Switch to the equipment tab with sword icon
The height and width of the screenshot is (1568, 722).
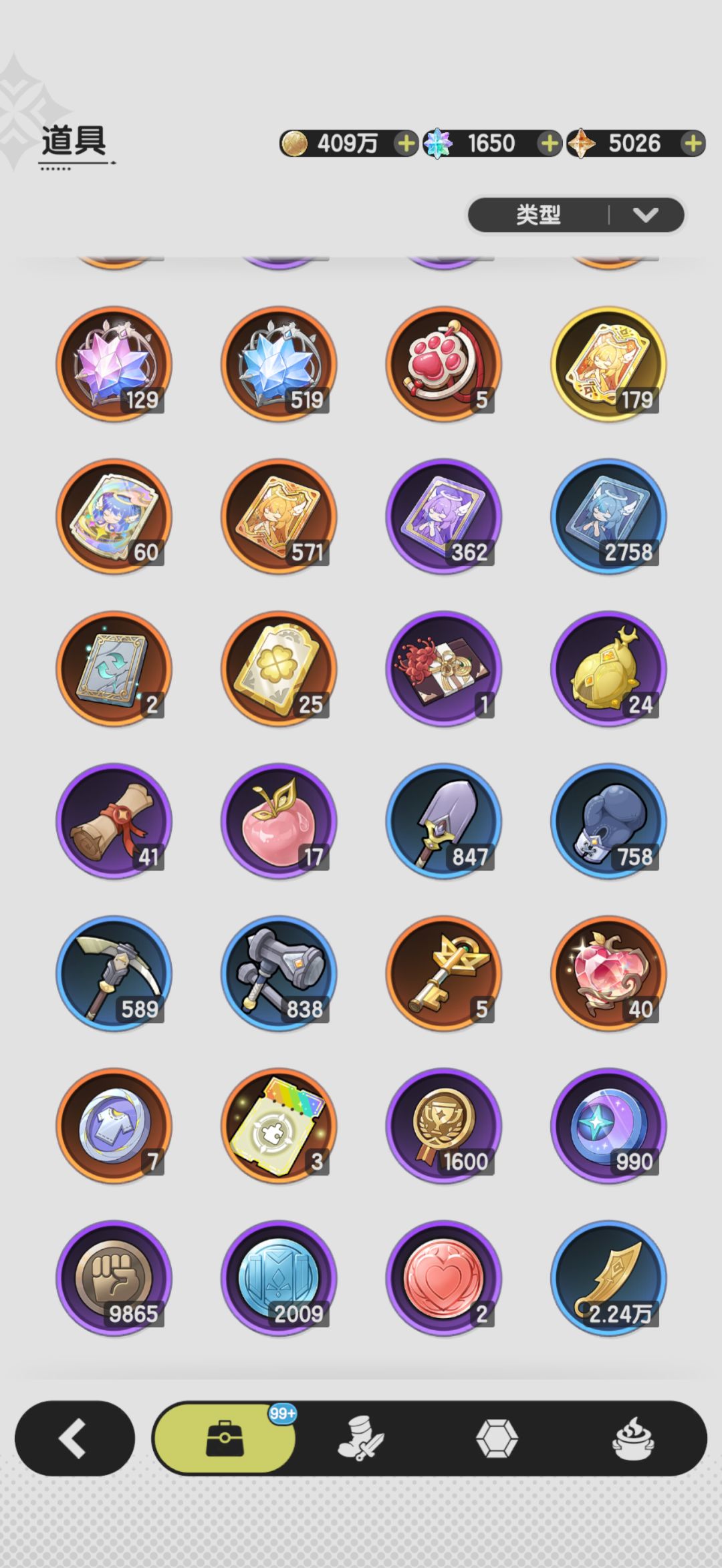pos(360,1438)
